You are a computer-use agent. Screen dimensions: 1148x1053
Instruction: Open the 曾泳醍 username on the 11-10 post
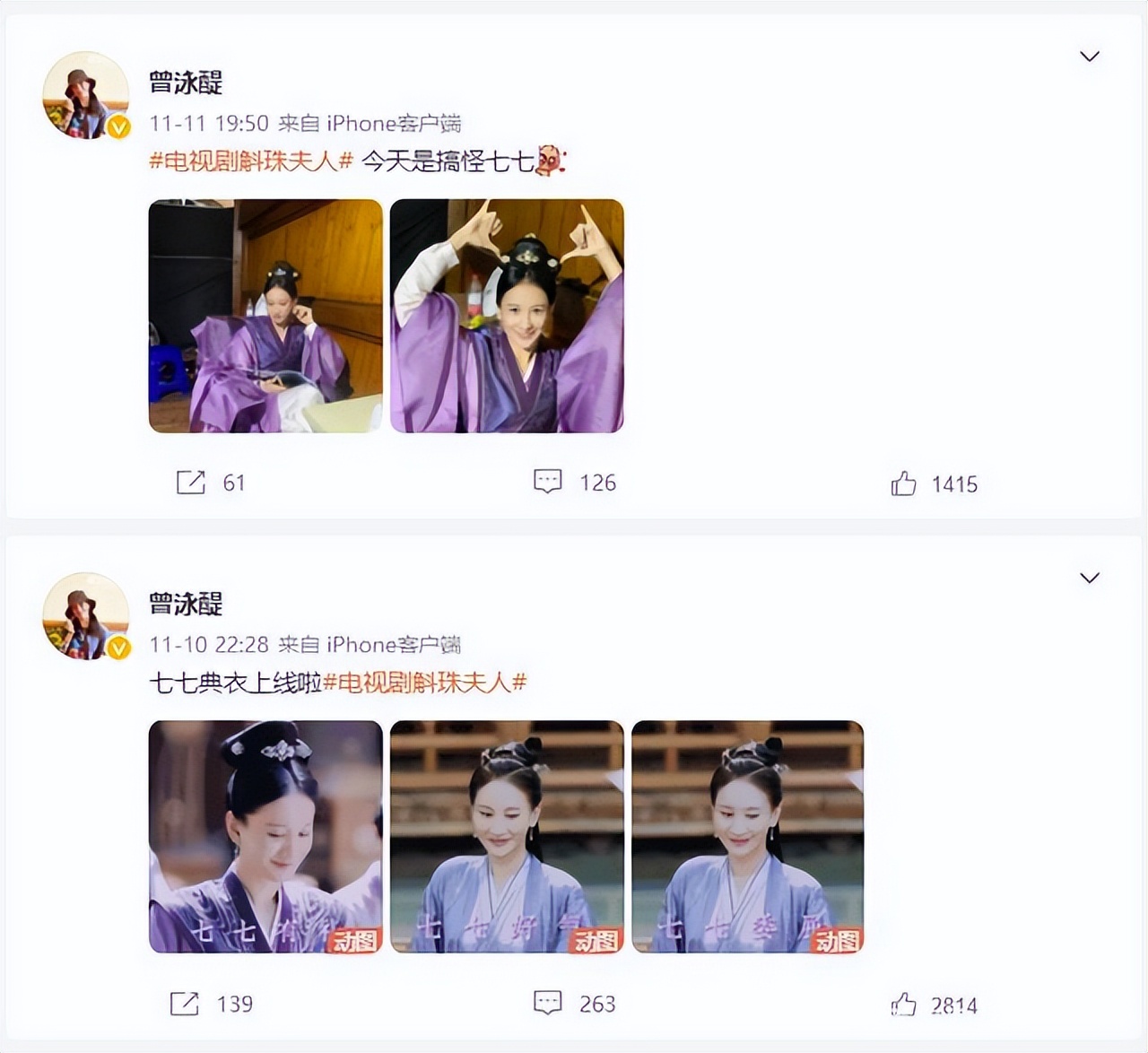186,604
